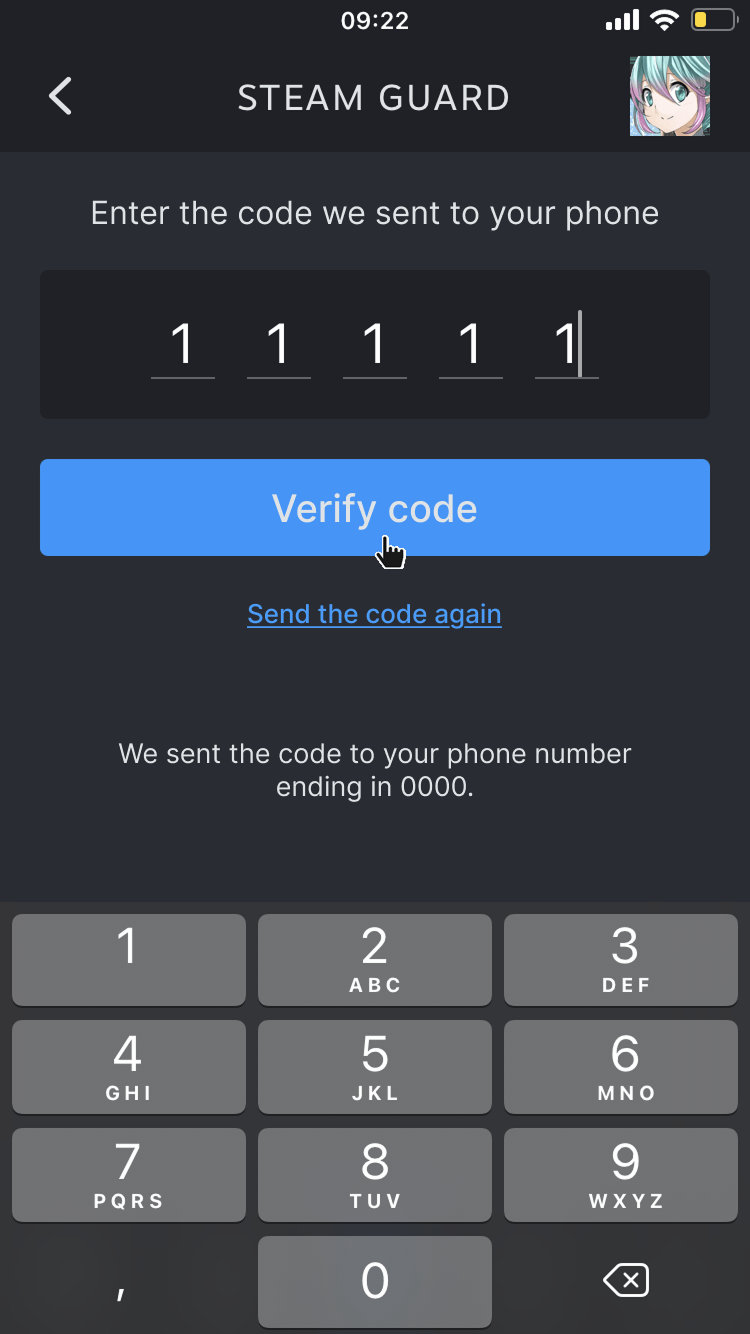Tap the Verify code button

(x=374, y=507)
